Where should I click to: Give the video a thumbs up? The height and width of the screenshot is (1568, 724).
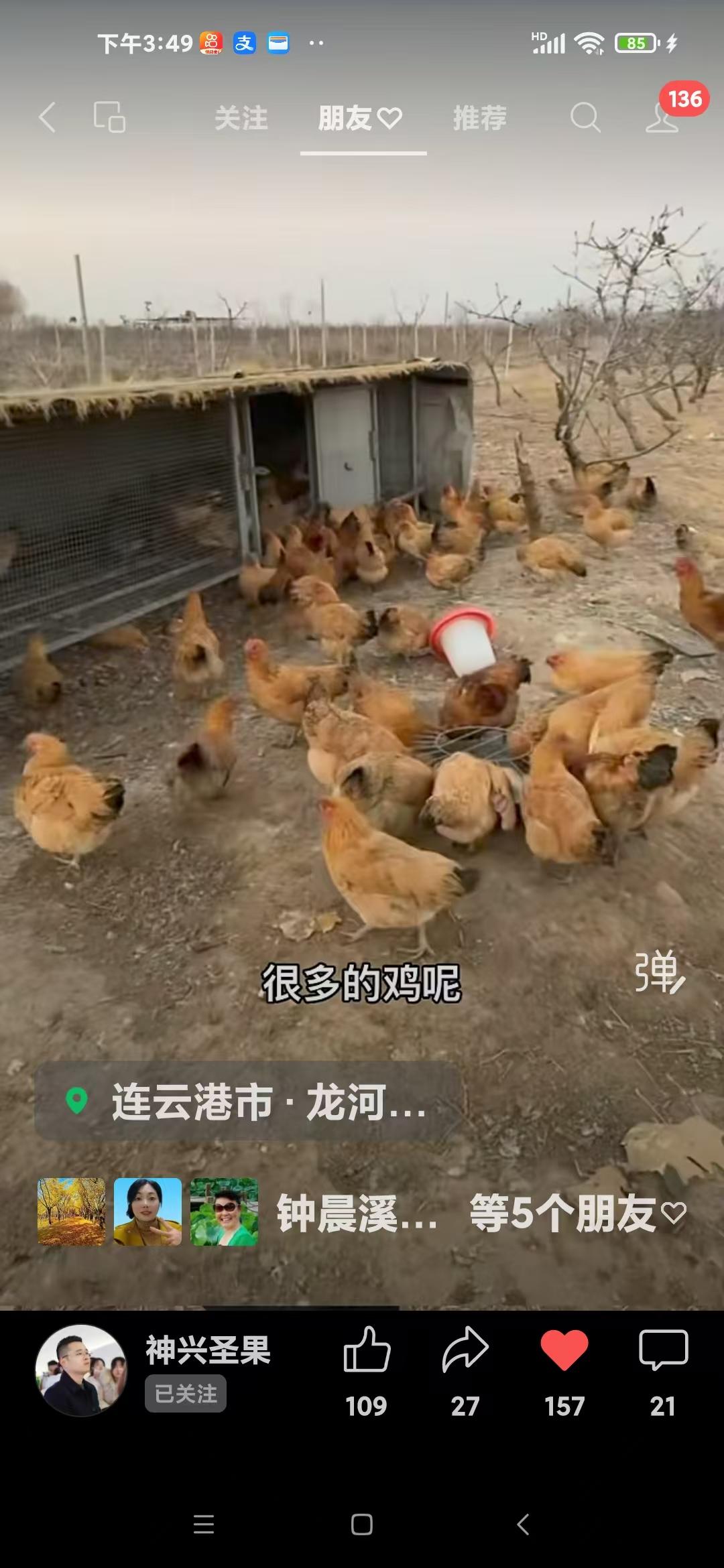point(366,1351)
